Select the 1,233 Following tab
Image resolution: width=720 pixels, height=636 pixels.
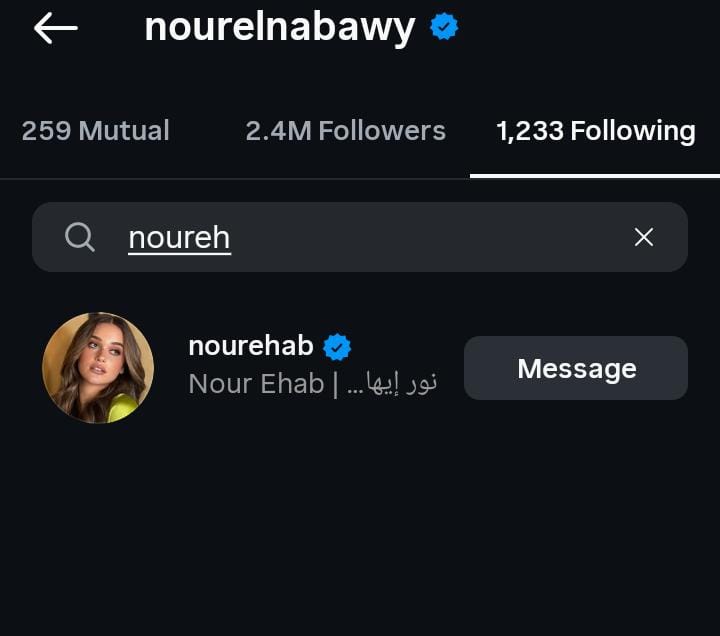tap(595, 131)
